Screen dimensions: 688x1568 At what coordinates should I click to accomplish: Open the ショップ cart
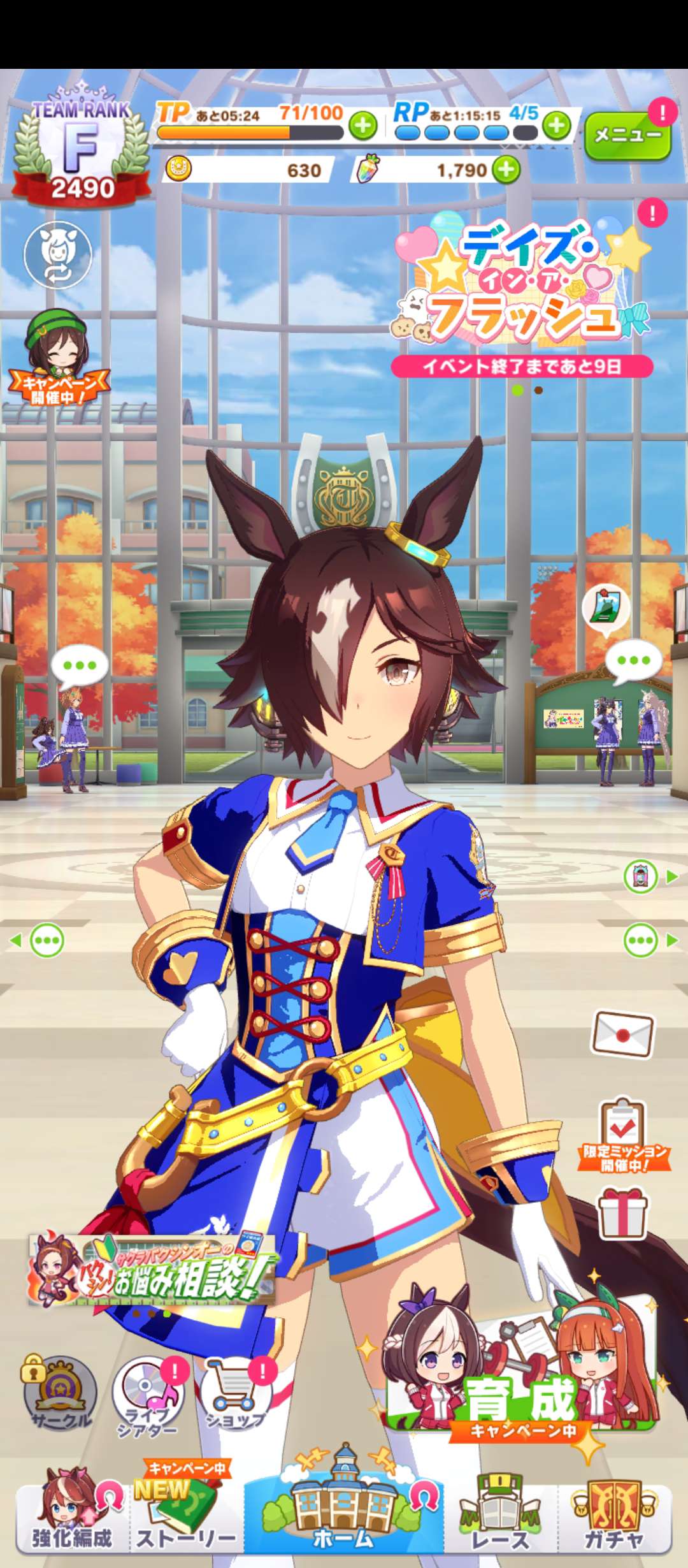234,1394
